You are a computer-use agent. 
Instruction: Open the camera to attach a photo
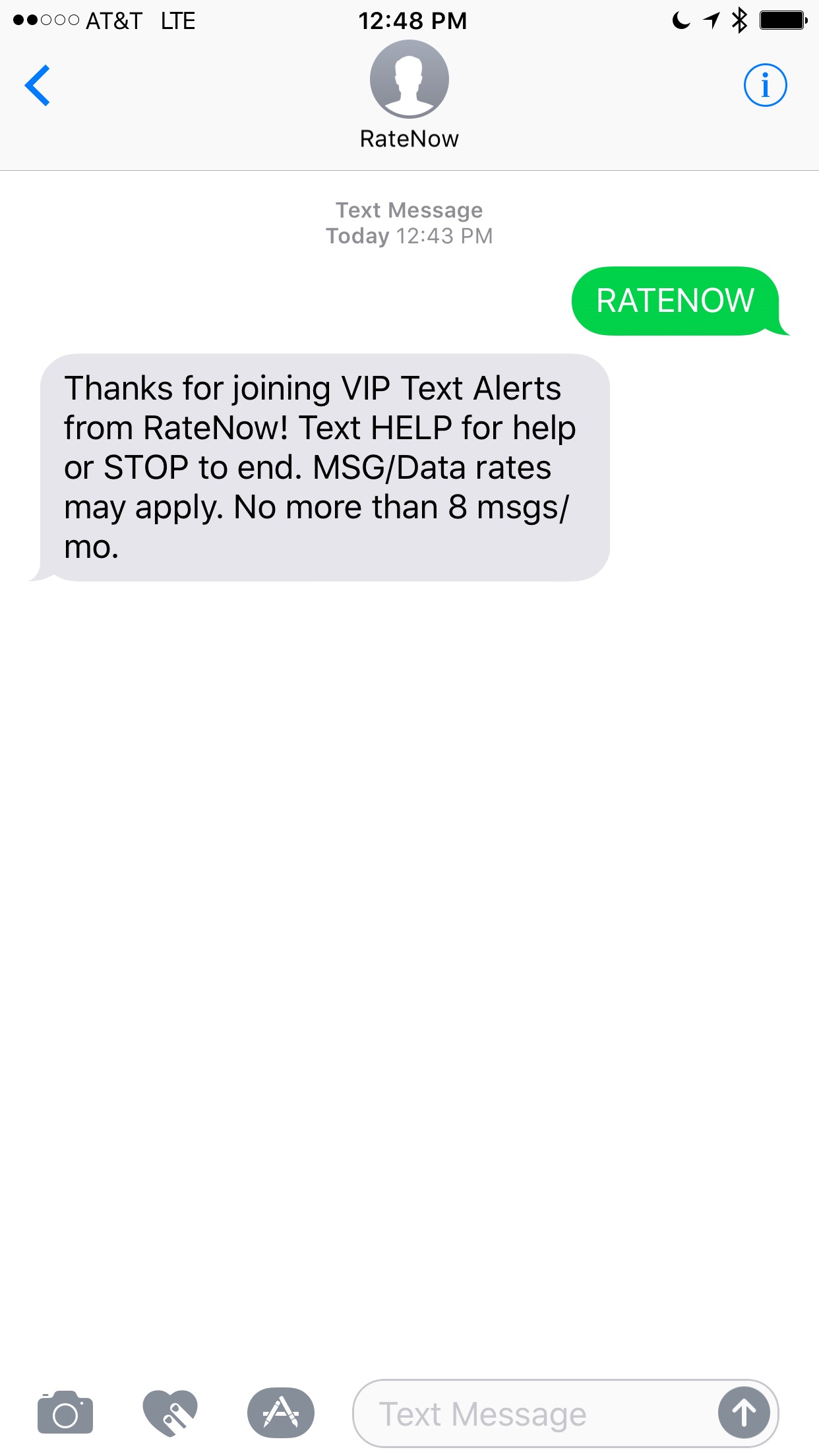(65, 1412)
